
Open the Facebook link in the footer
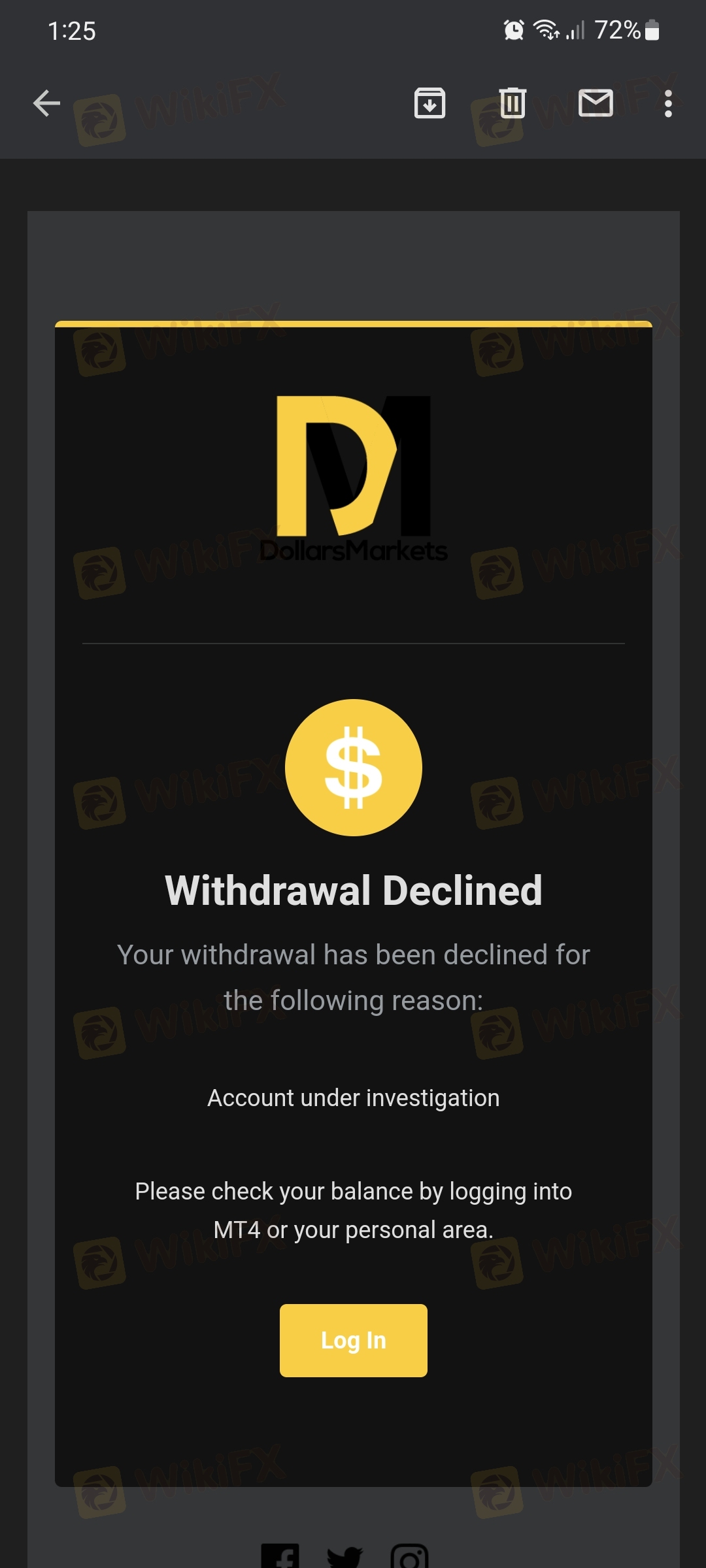pyautogui.click(x=280, y=1557)
